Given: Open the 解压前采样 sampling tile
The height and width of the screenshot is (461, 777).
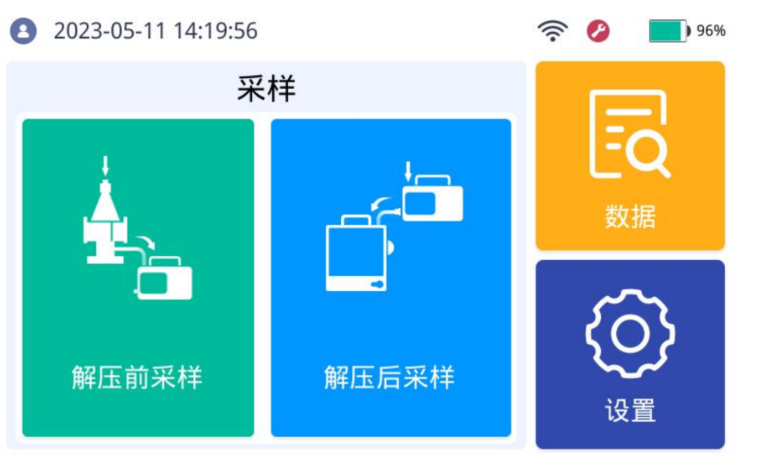Looking at the screenshot, I should pyautogui.click(x=138, y=278).
